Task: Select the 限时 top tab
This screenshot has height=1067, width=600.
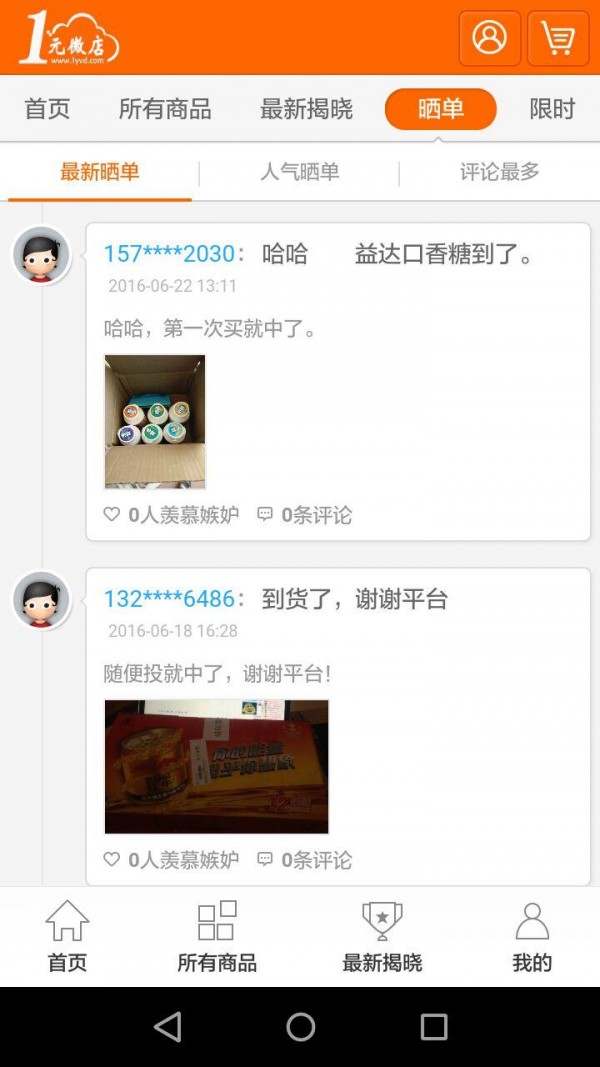Action: click(x=552, y=109)
